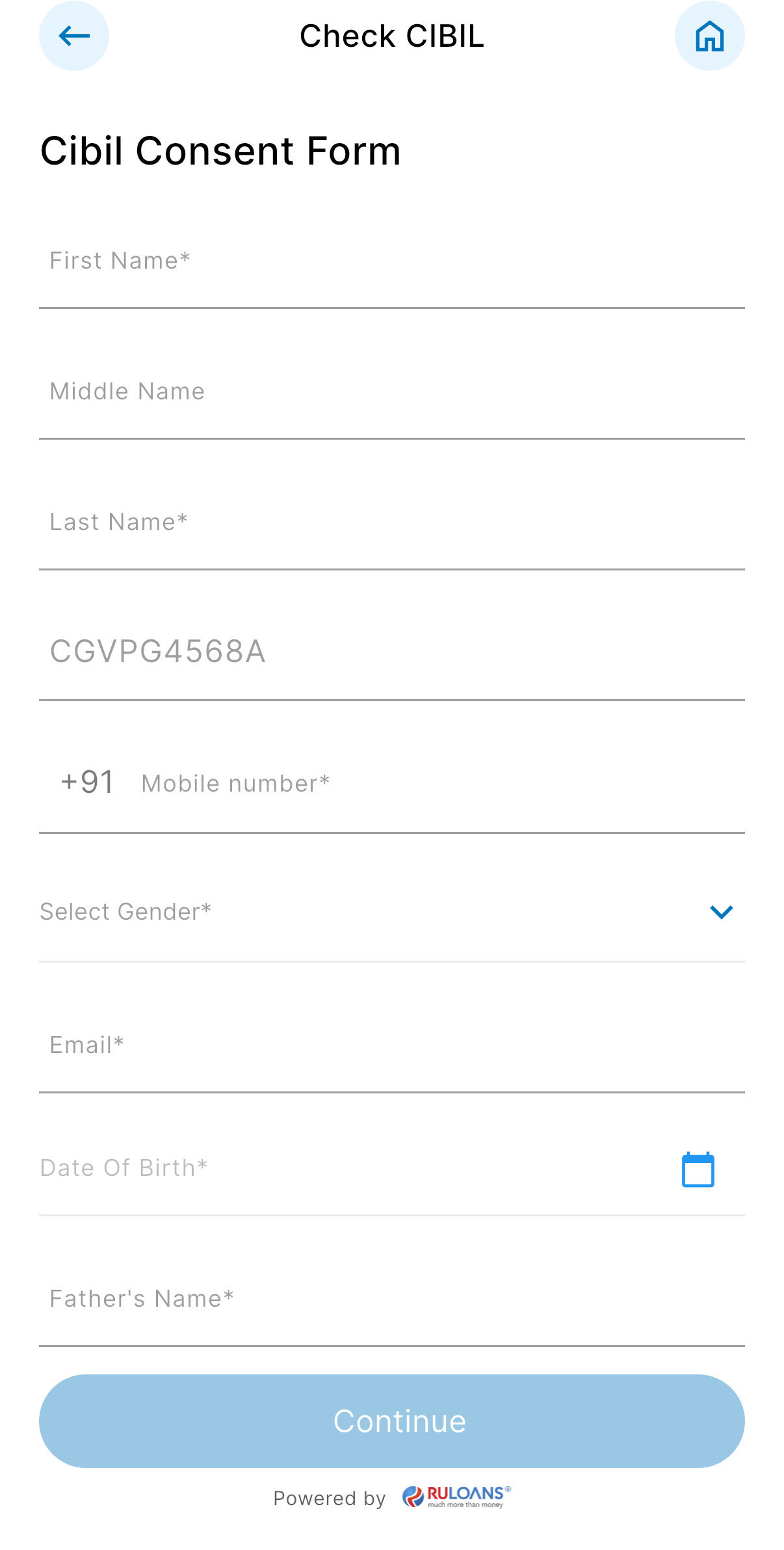Tap the Middle Name field
Image resolution: width=784 pixels, height=1550 pixels.
(x=391, y=392)
